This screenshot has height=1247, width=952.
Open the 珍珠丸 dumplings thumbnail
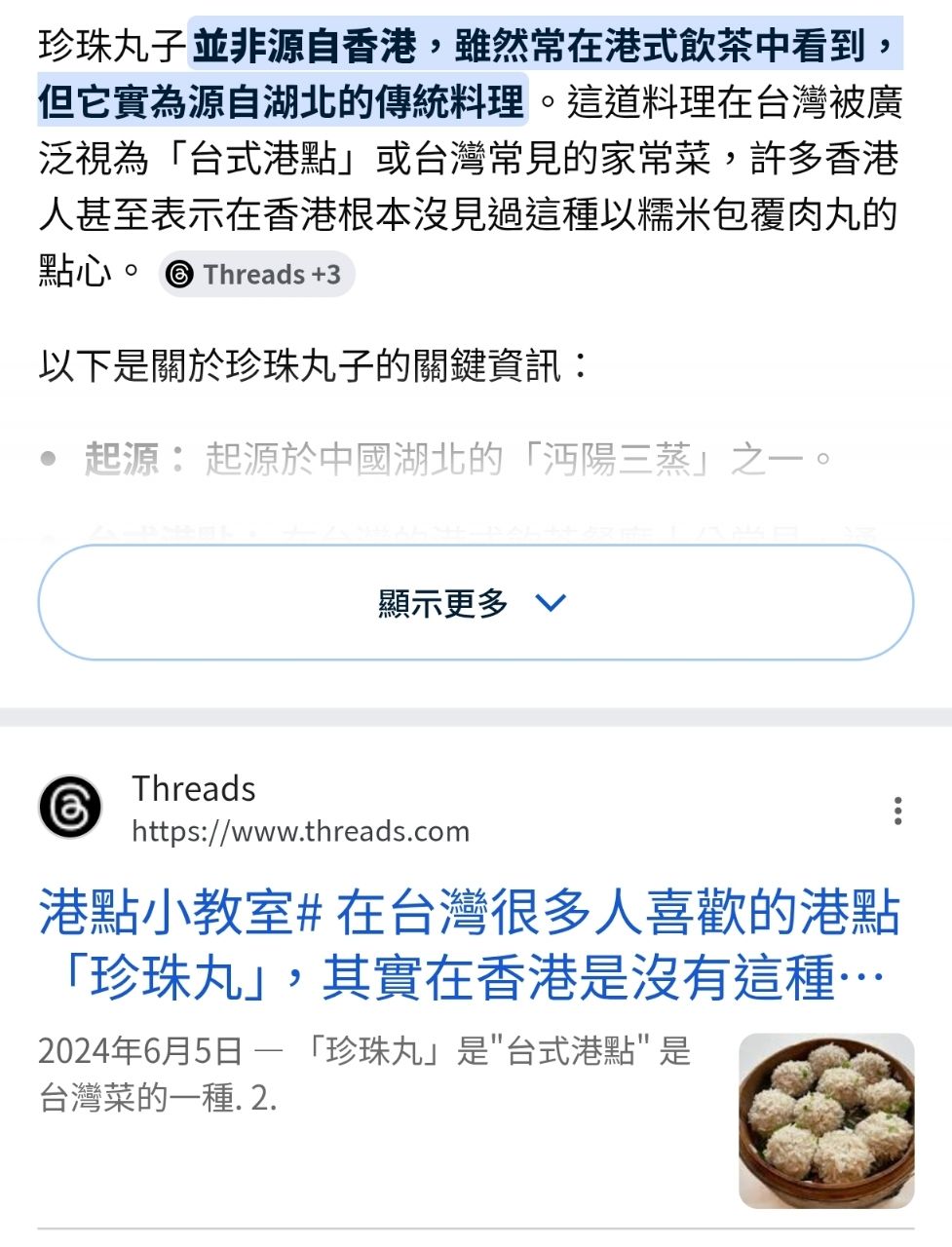[x=826, y=1120]
